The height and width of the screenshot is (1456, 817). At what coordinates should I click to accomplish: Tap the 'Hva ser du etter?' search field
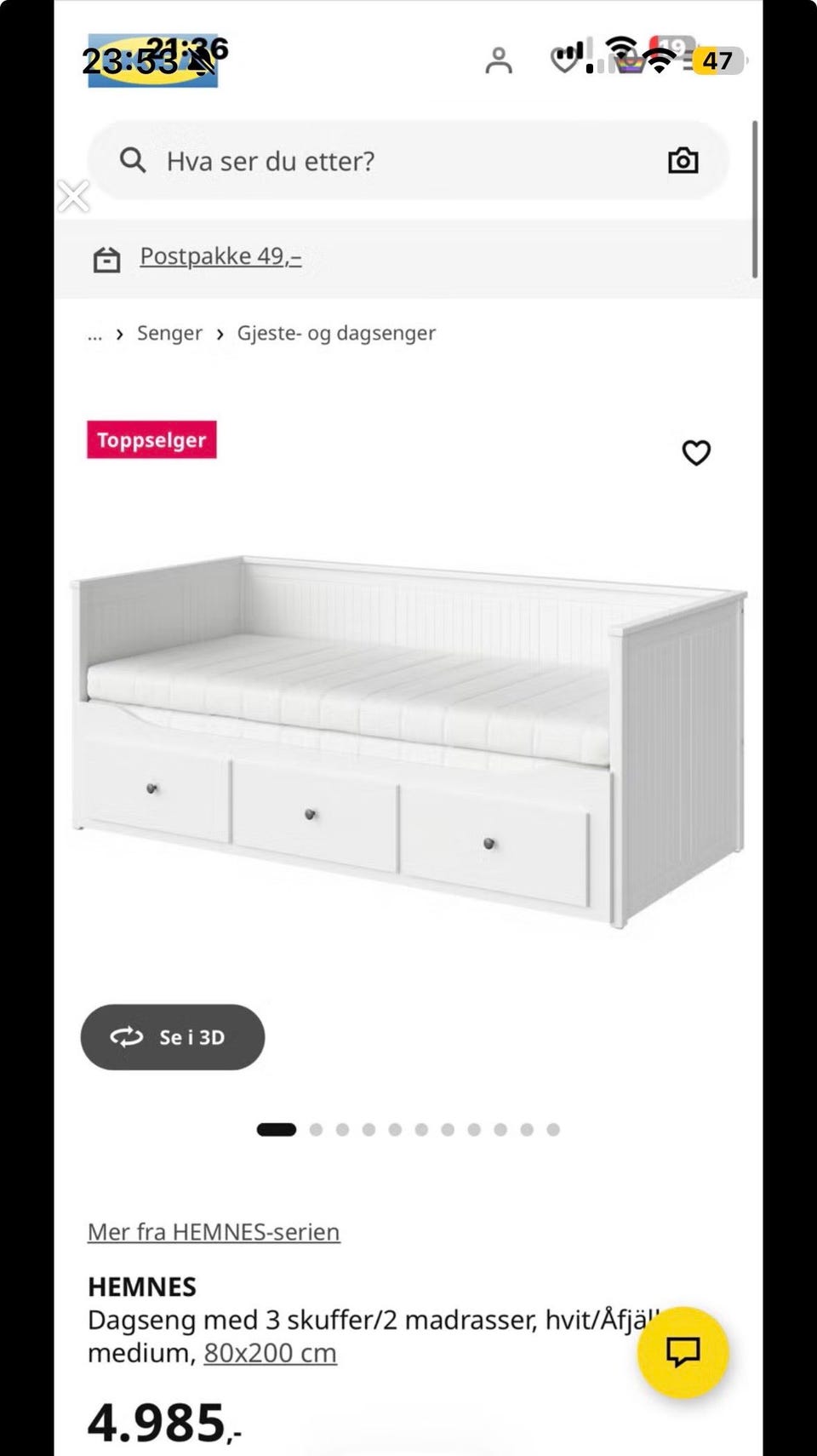(x=408, y=160)
